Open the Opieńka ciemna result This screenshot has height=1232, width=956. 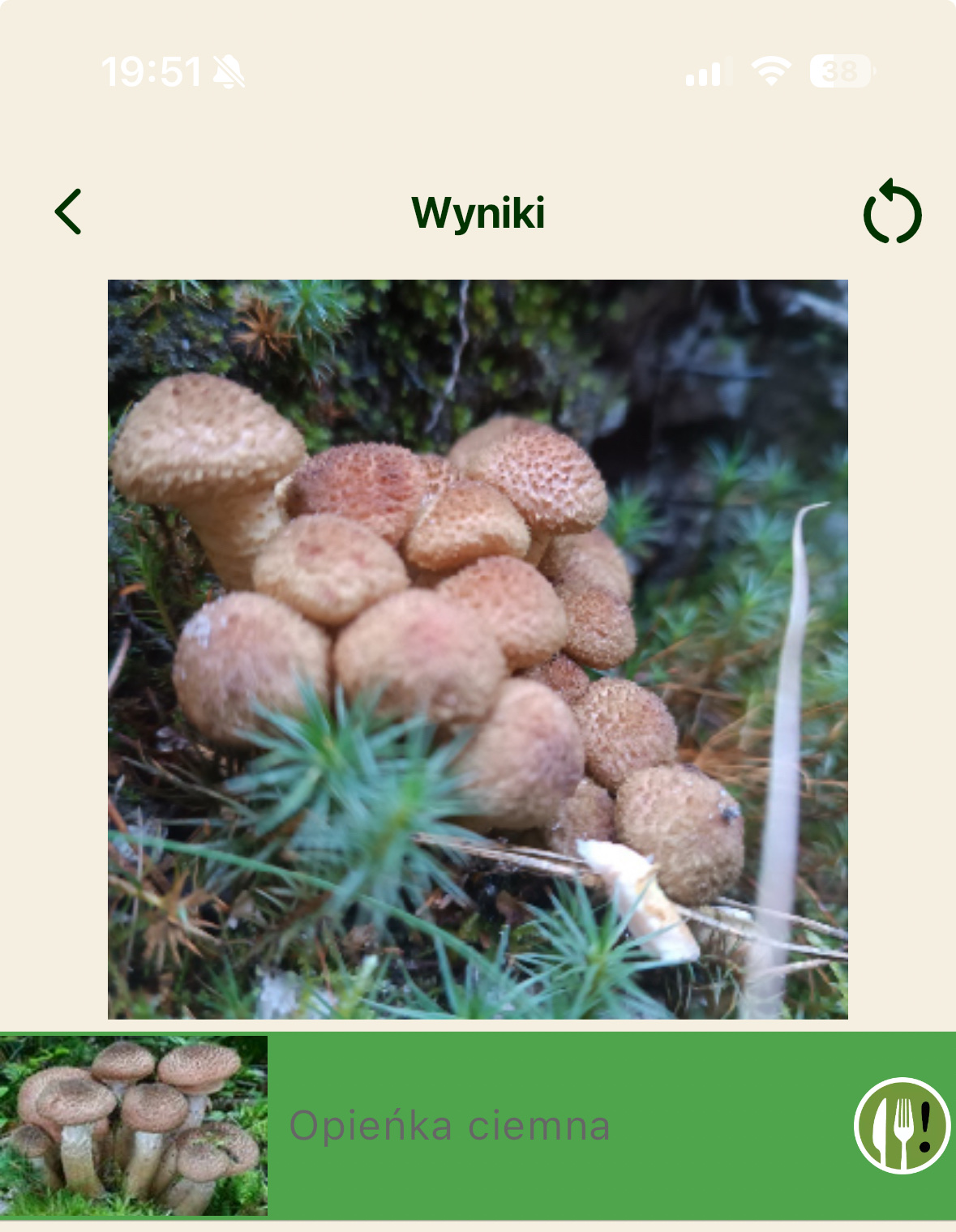[450, 1126]
